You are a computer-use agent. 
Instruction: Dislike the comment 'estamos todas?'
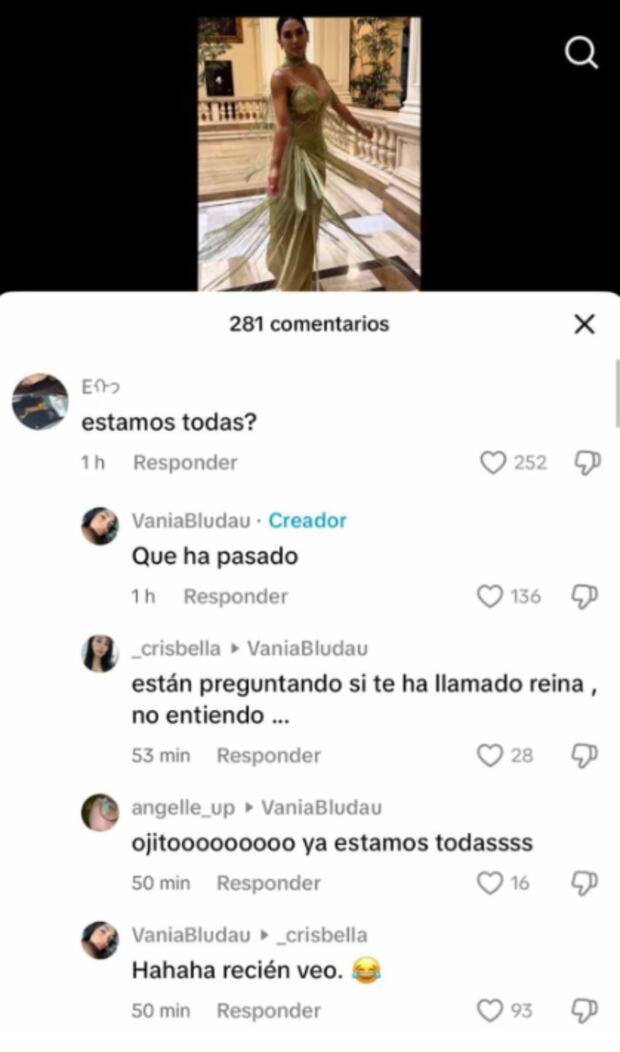tap(585, 462)
